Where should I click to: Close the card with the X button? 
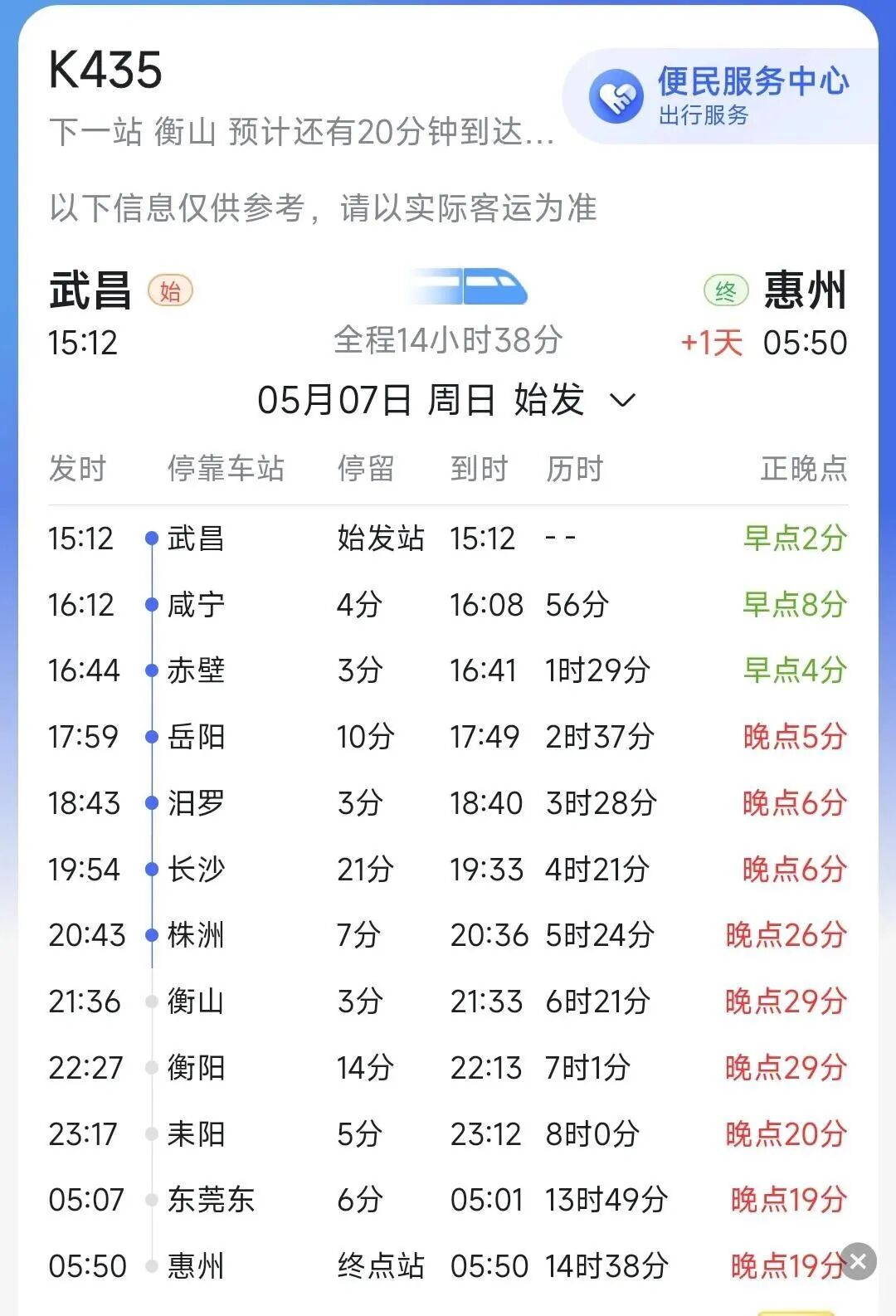click(x=859, y=1262)
